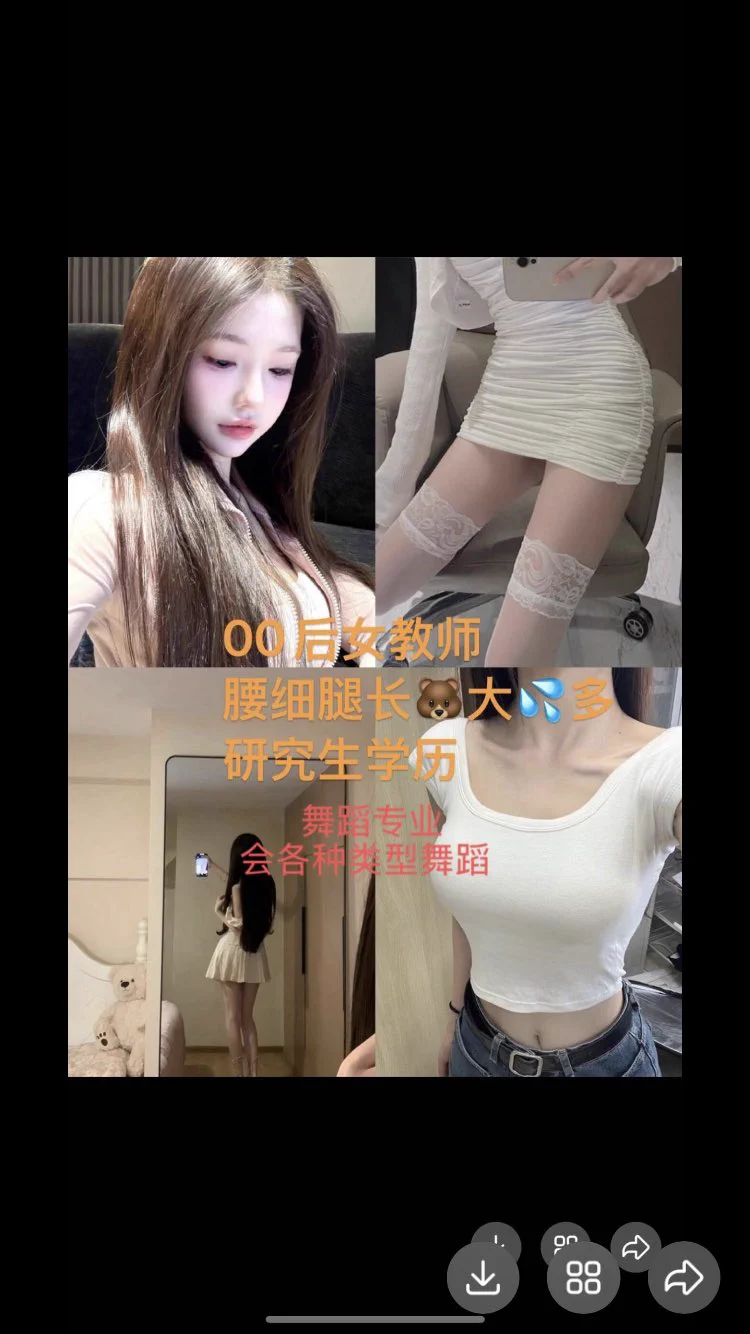The height and width of the screenshot is (1334, 750).
Task: Share this image via forward arrow
Action: coord(684,1277)
